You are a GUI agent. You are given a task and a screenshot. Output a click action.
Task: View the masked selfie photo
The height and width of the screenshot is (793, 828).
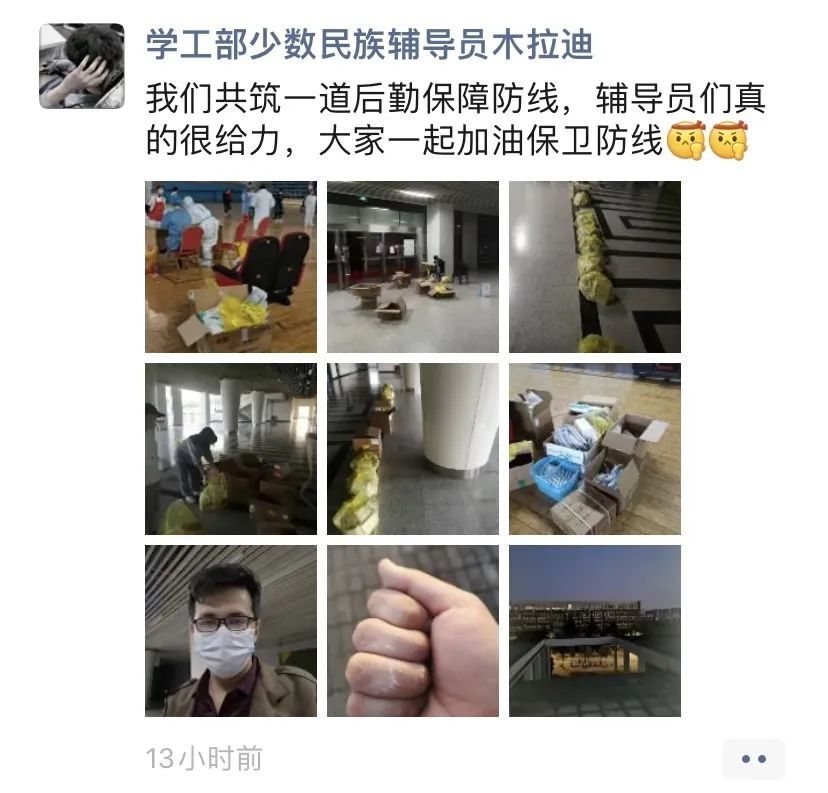[231, 631]
